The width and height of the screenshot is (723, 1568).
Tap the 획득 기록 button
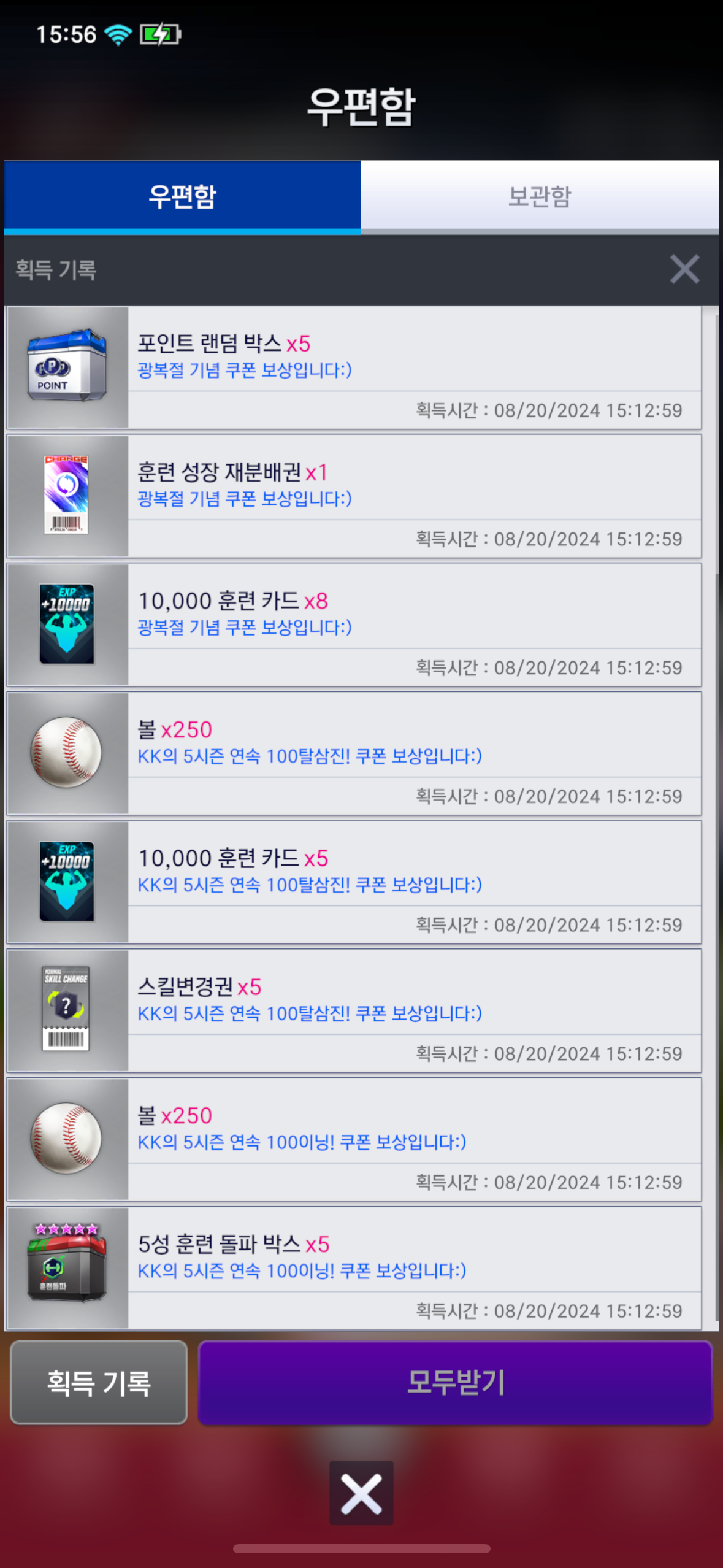point(99,1383)
